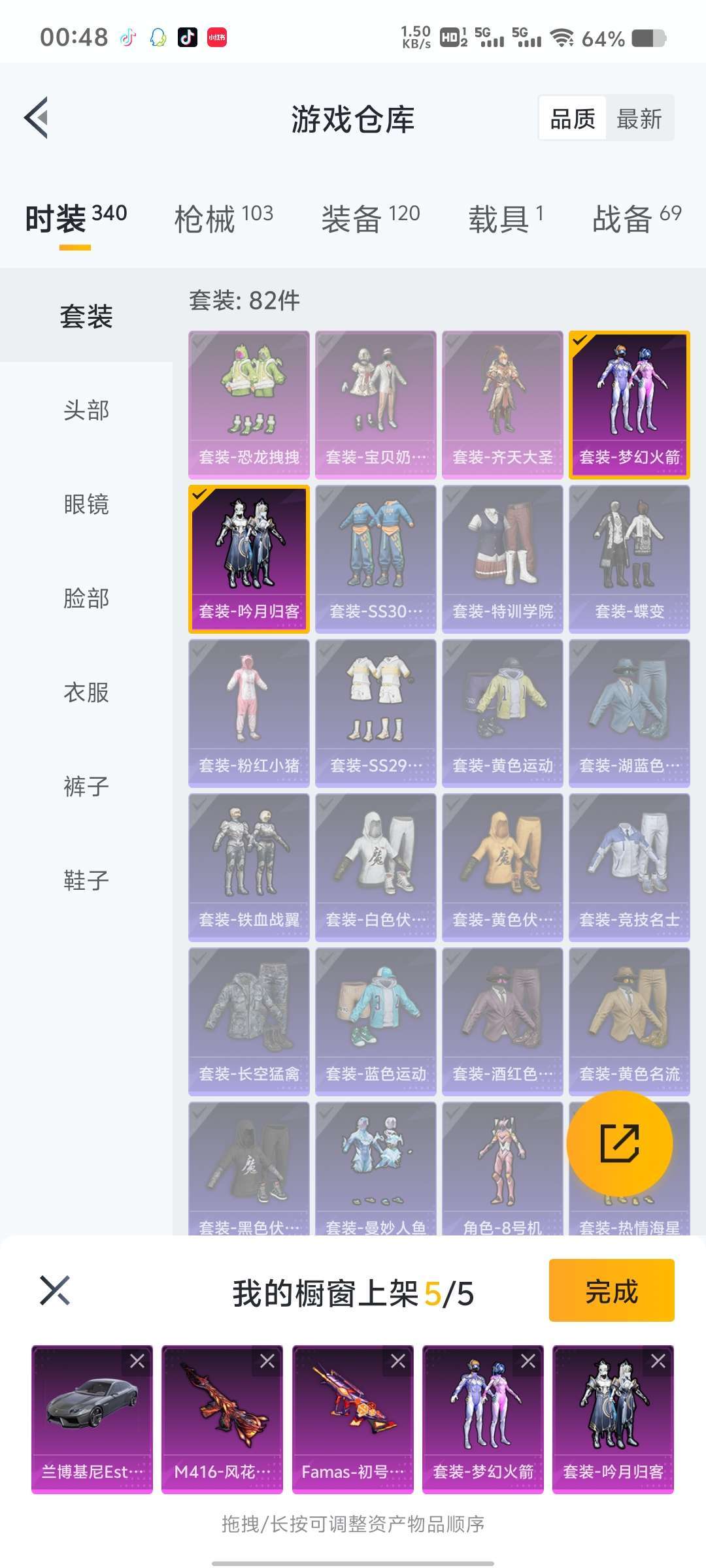Open the 战备 tab
Viewport: 706px width, 1568px height.
637,218
